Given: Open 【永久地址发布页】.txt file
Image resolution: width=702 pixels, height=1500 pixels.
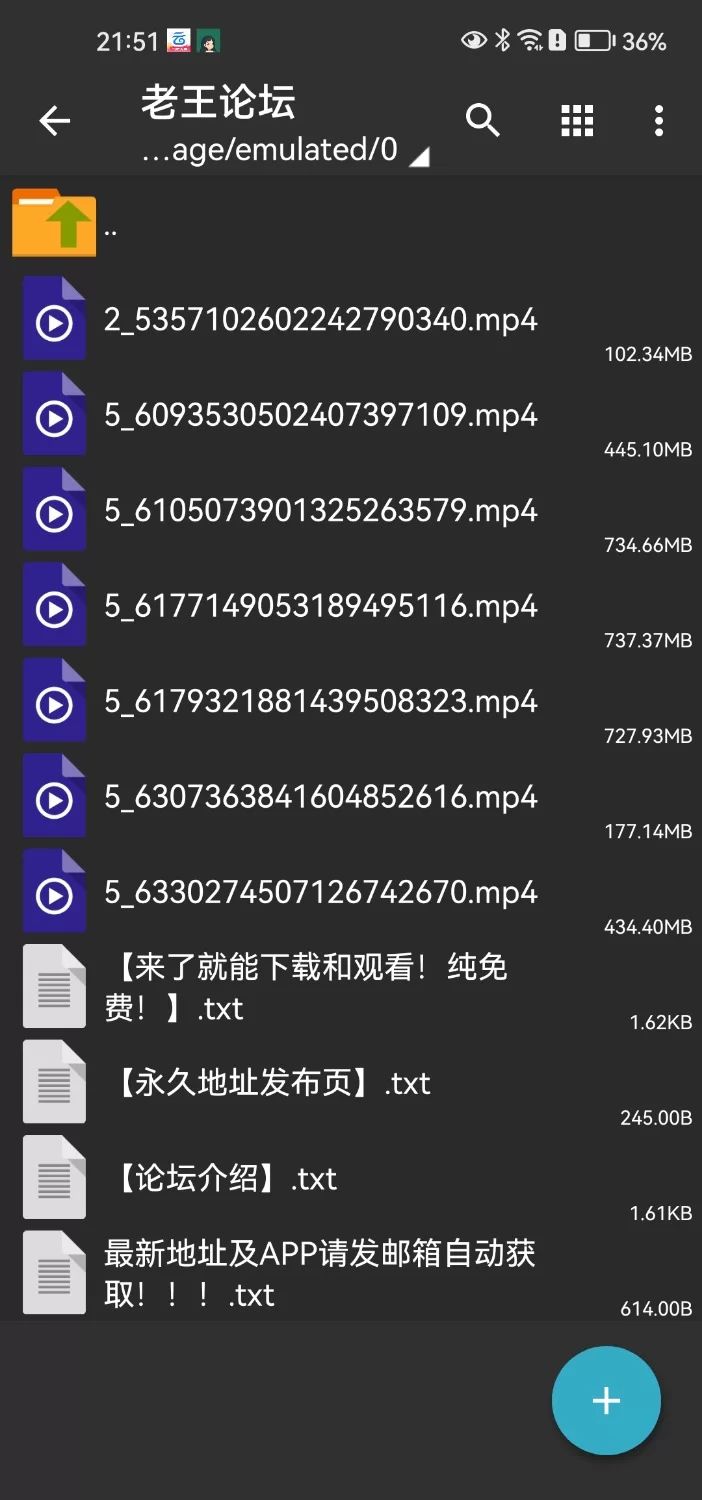Looking at the screenshot, I should pyautogui.click(x=270, y=1083).
